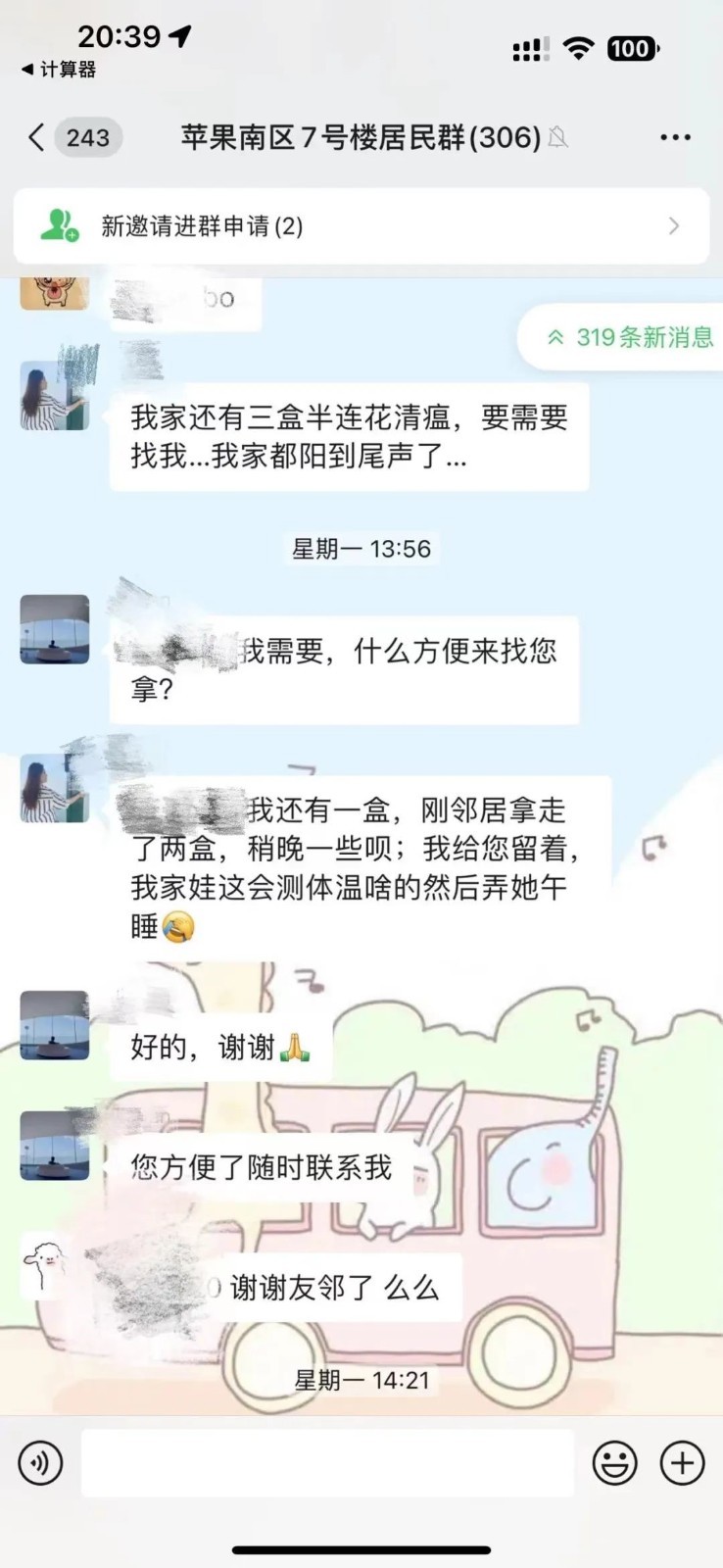Jump to the 319 new messages

tap(631, 338)
